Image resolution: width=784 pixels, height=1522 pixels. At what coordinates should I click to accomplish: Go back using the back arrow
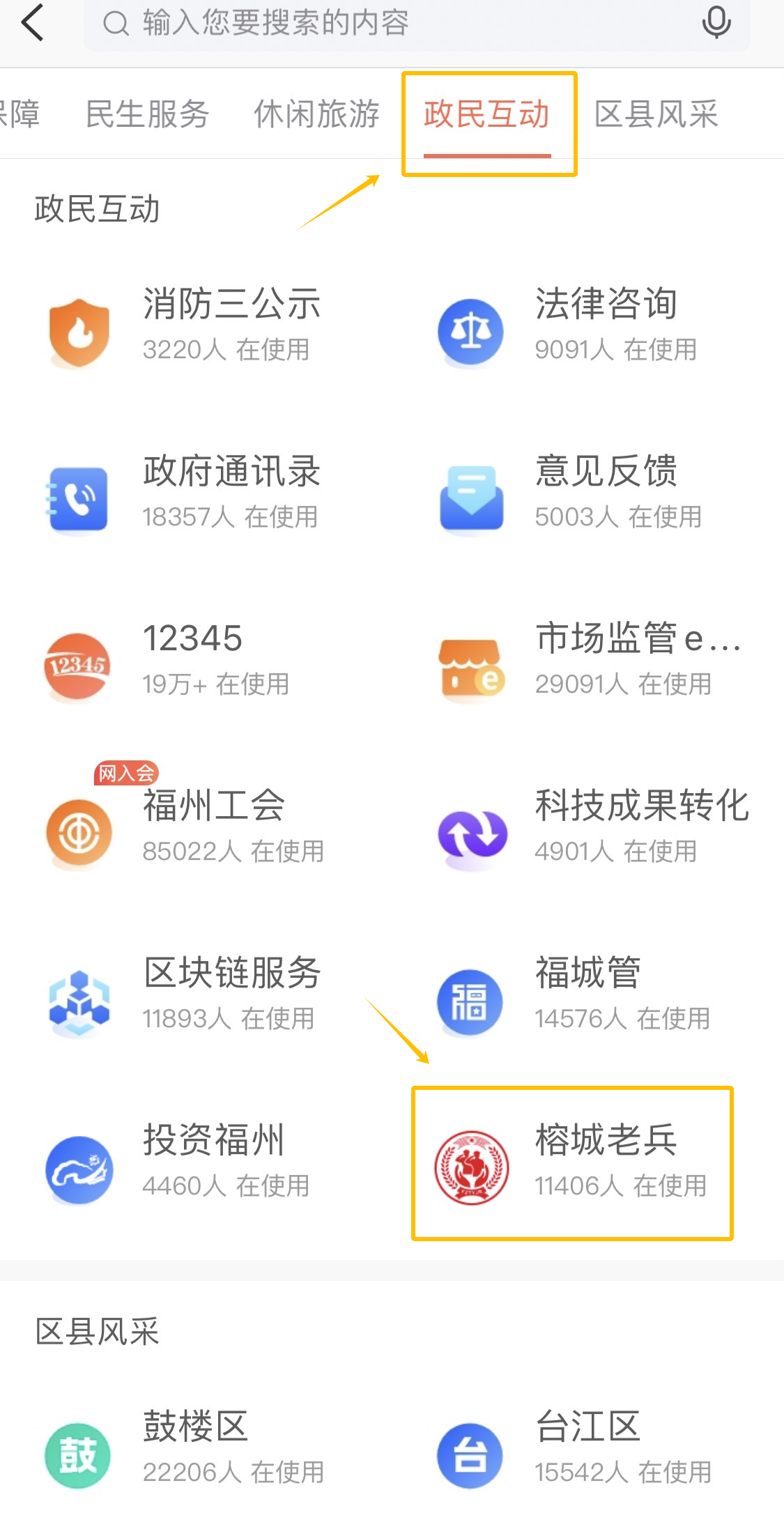pos(33,22)
